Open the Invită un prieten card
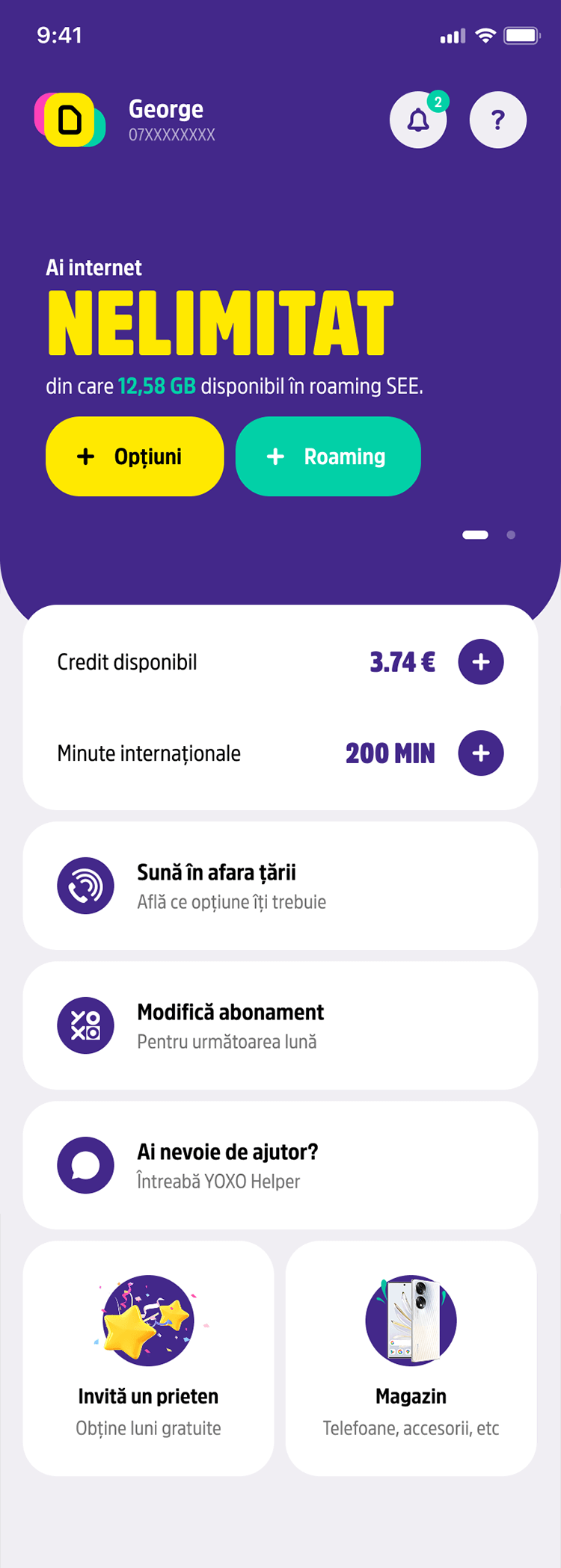 click(148, 1358)
